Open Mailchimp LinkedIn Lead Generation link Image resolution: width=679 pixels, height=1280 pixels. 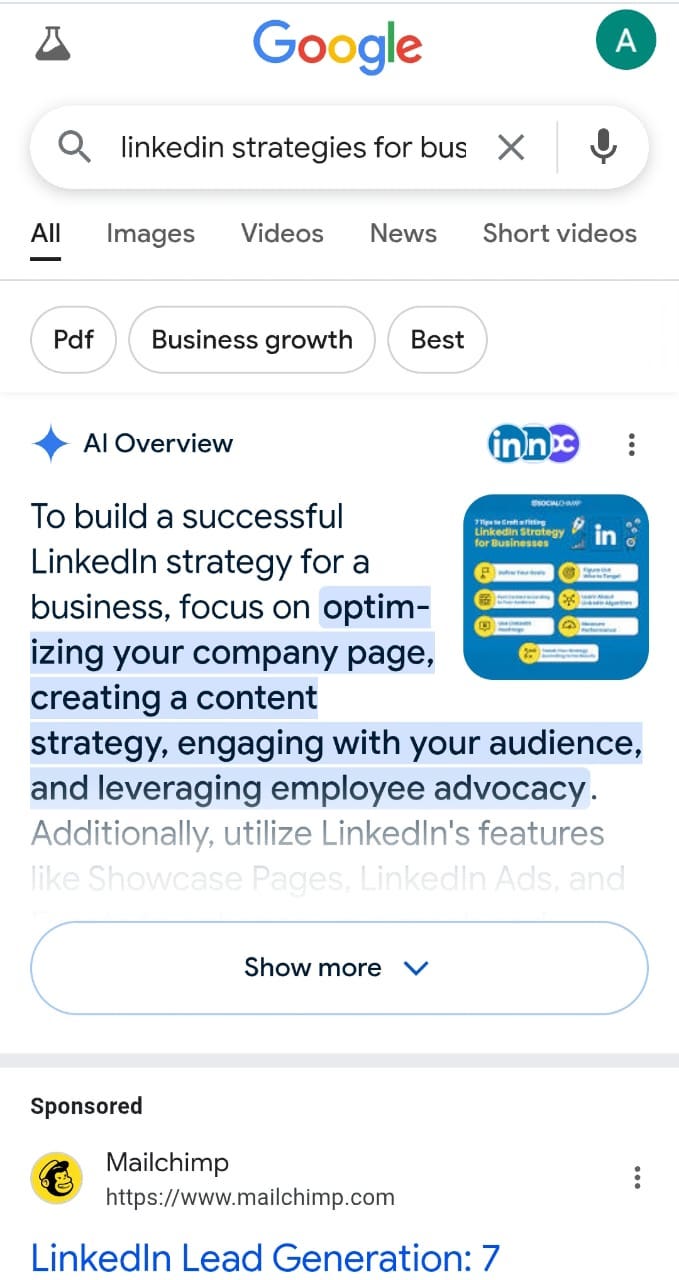(265, 1257)
